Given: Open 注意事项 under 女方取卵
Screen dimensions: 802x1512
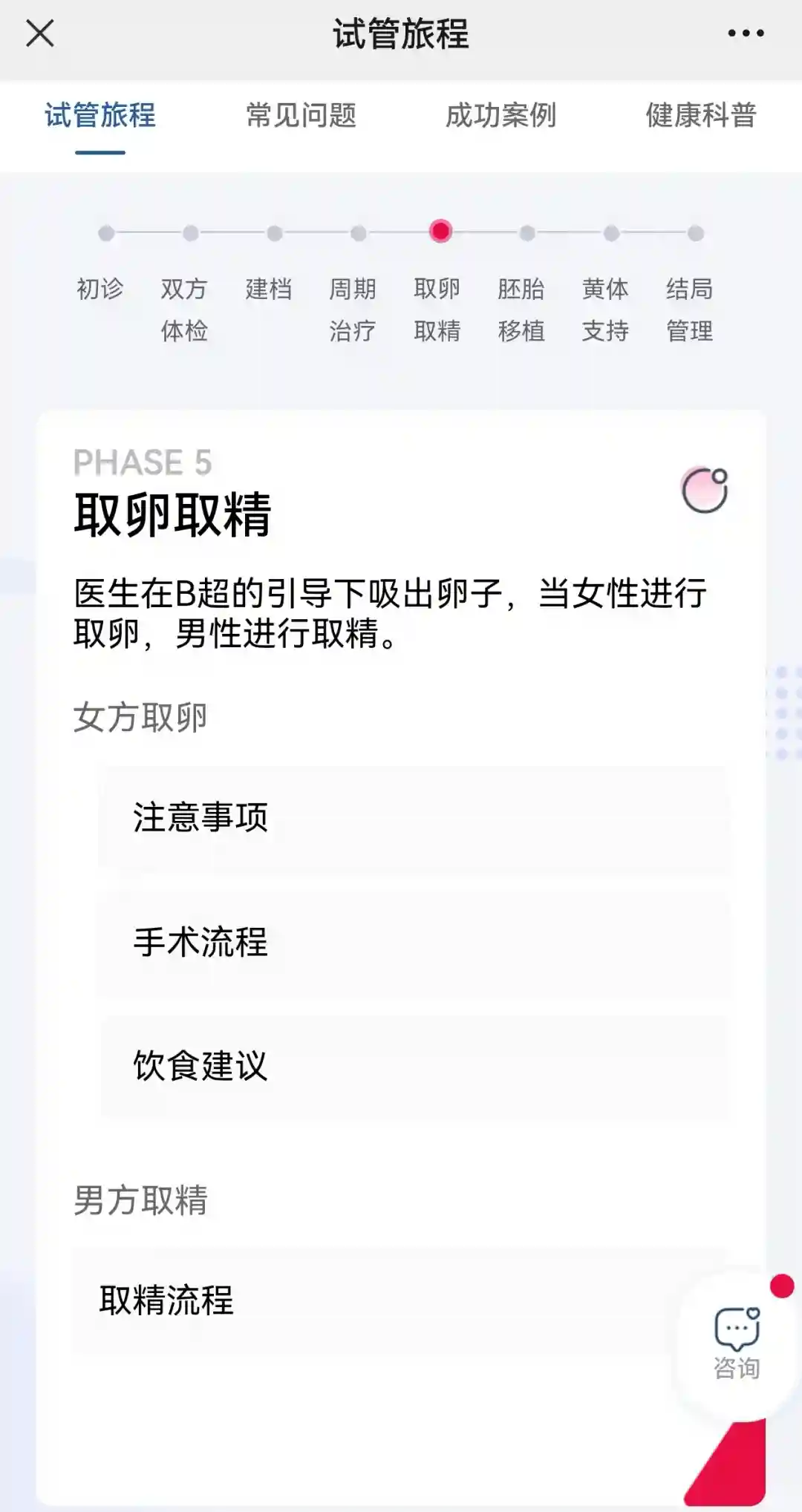Looking at the screenshot, I should pyautogui.click(x=413, y=818).
